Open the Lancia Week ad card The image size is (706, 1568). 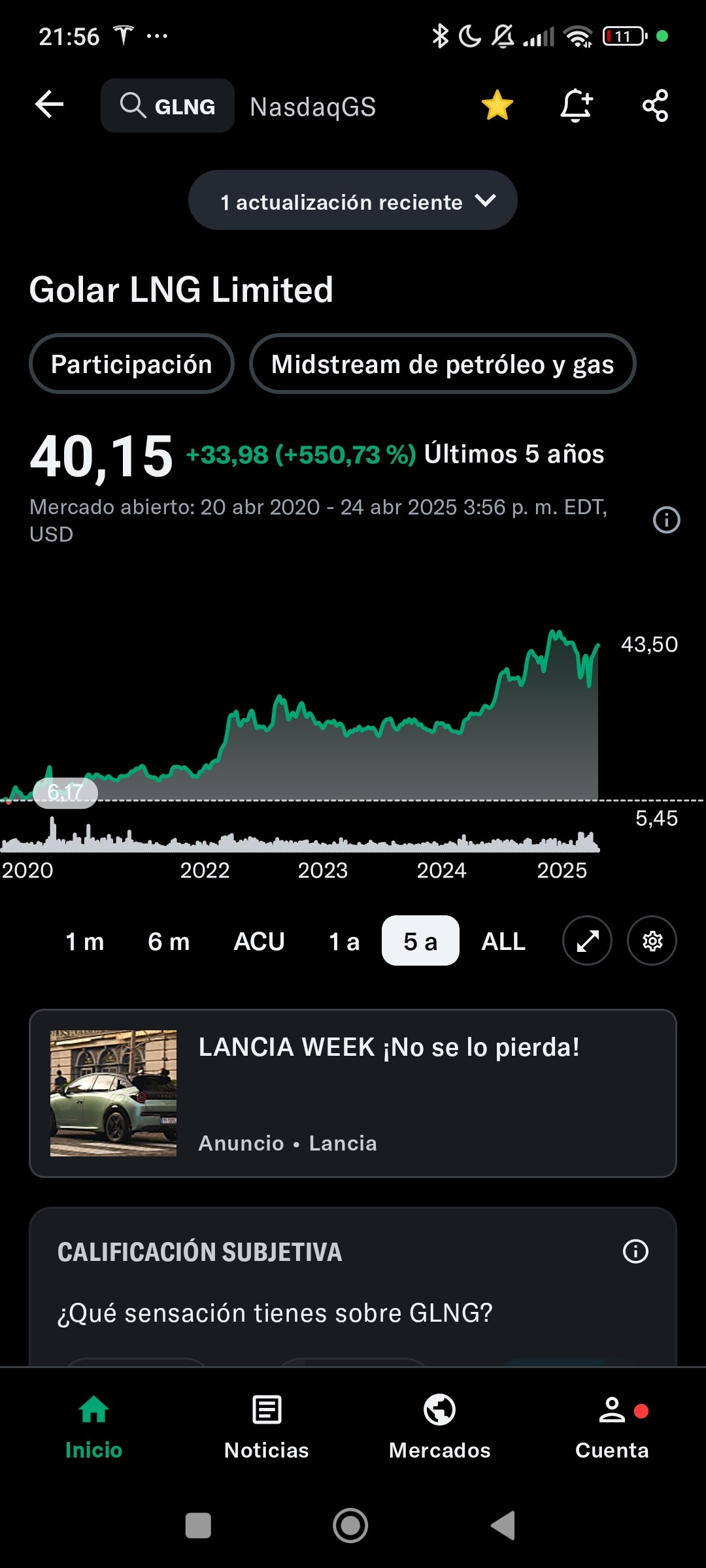tap(353, 1093)
